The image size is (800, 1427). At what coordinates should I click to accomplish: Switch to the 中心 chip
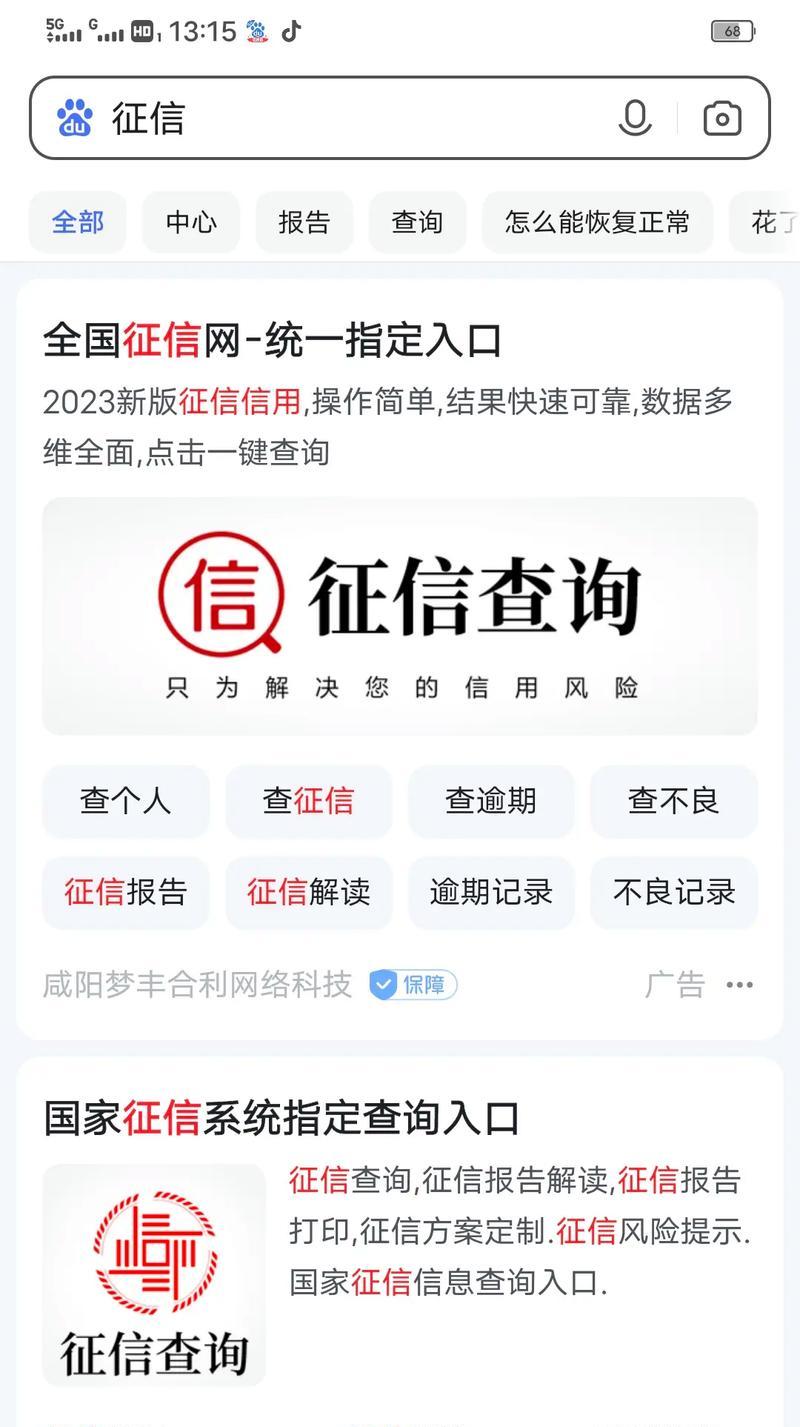tap(191, 222)
